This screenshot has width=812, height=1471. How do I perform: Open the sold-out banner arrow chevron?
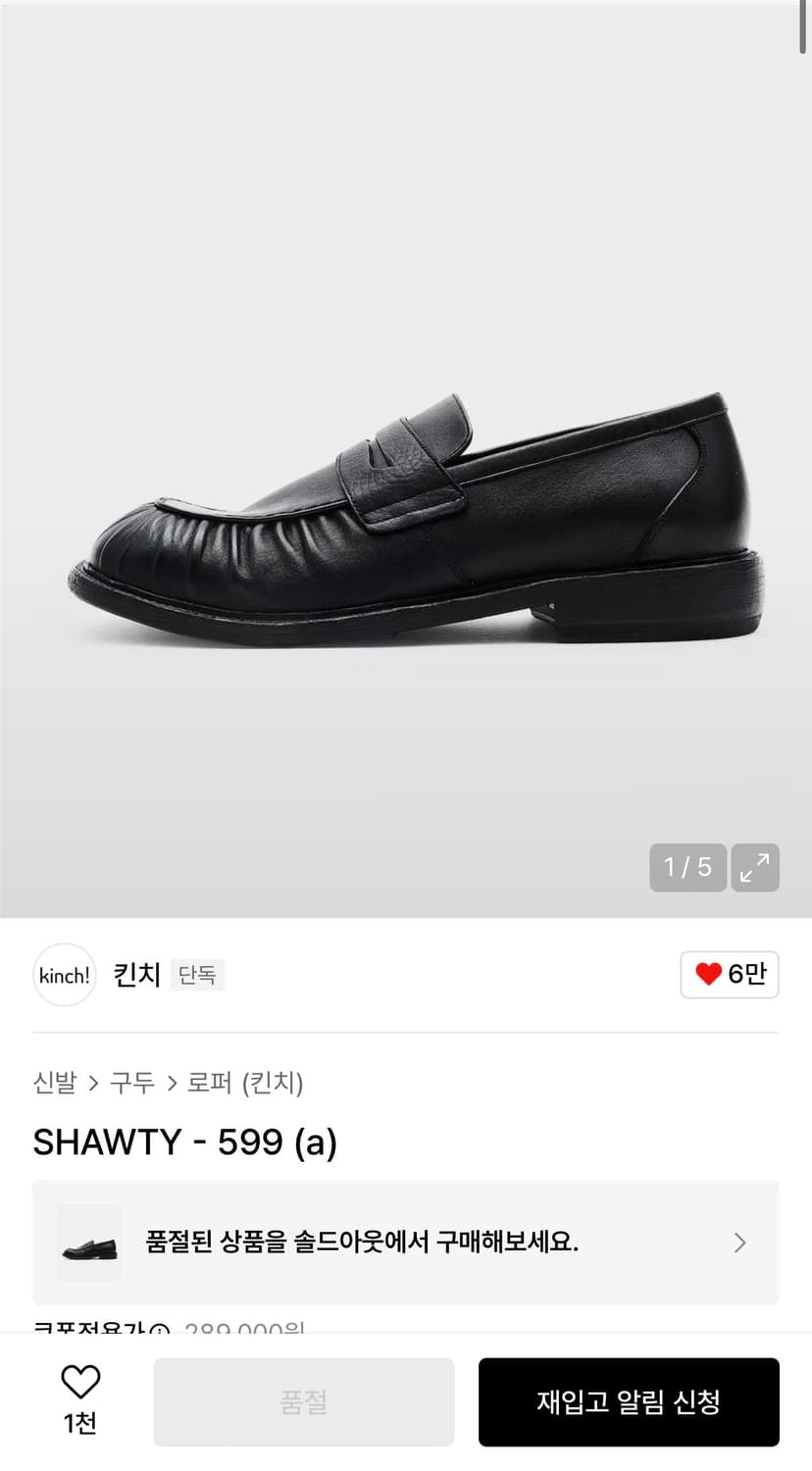pos(740,1243)
